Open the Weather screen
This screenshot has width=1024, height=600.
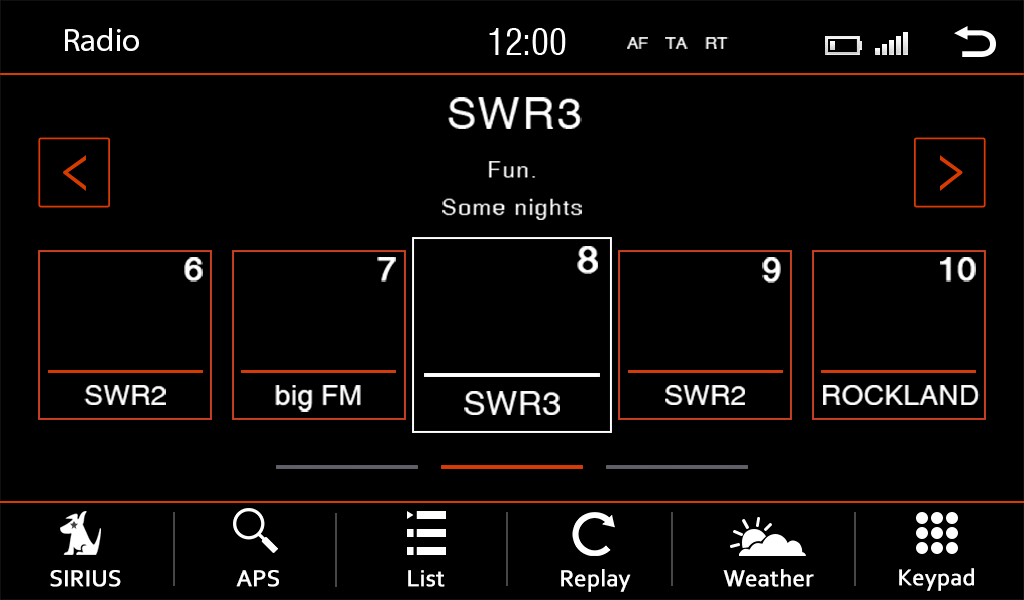[x=768, y=550]
